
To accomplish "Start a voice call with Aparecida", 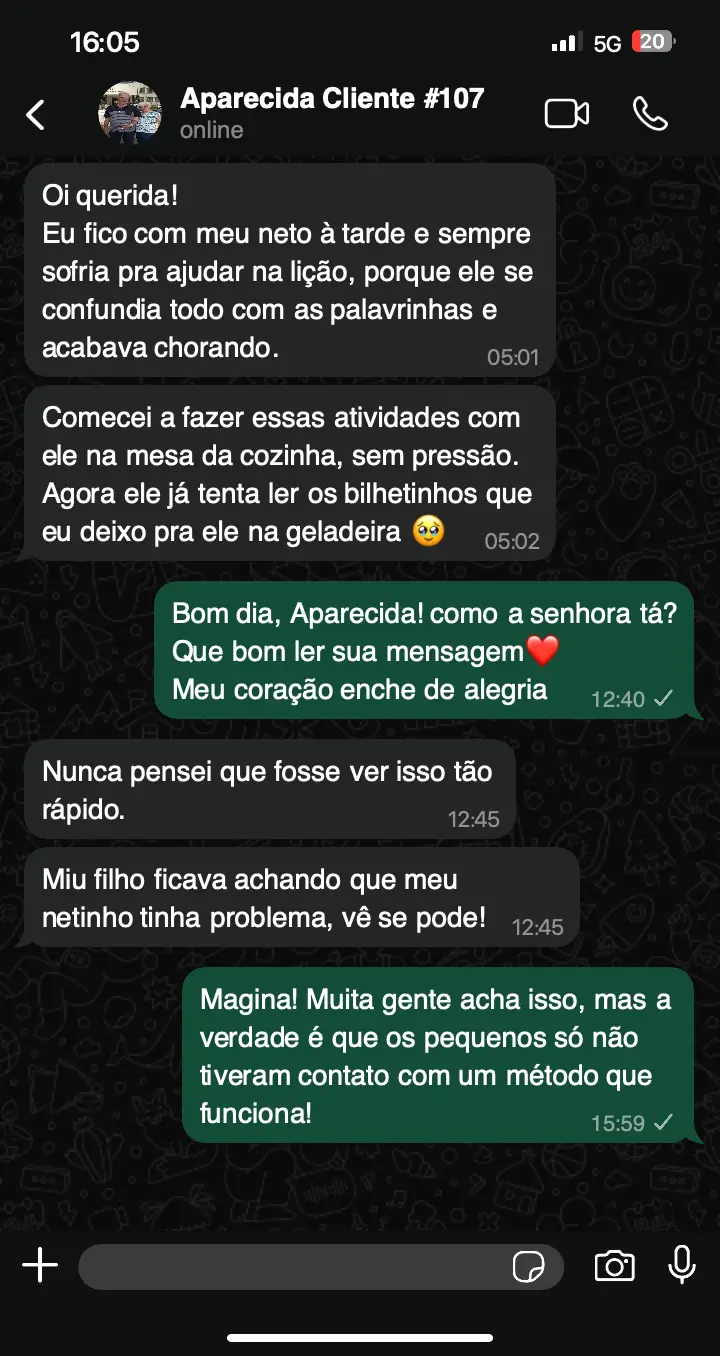I will point(650,114).
